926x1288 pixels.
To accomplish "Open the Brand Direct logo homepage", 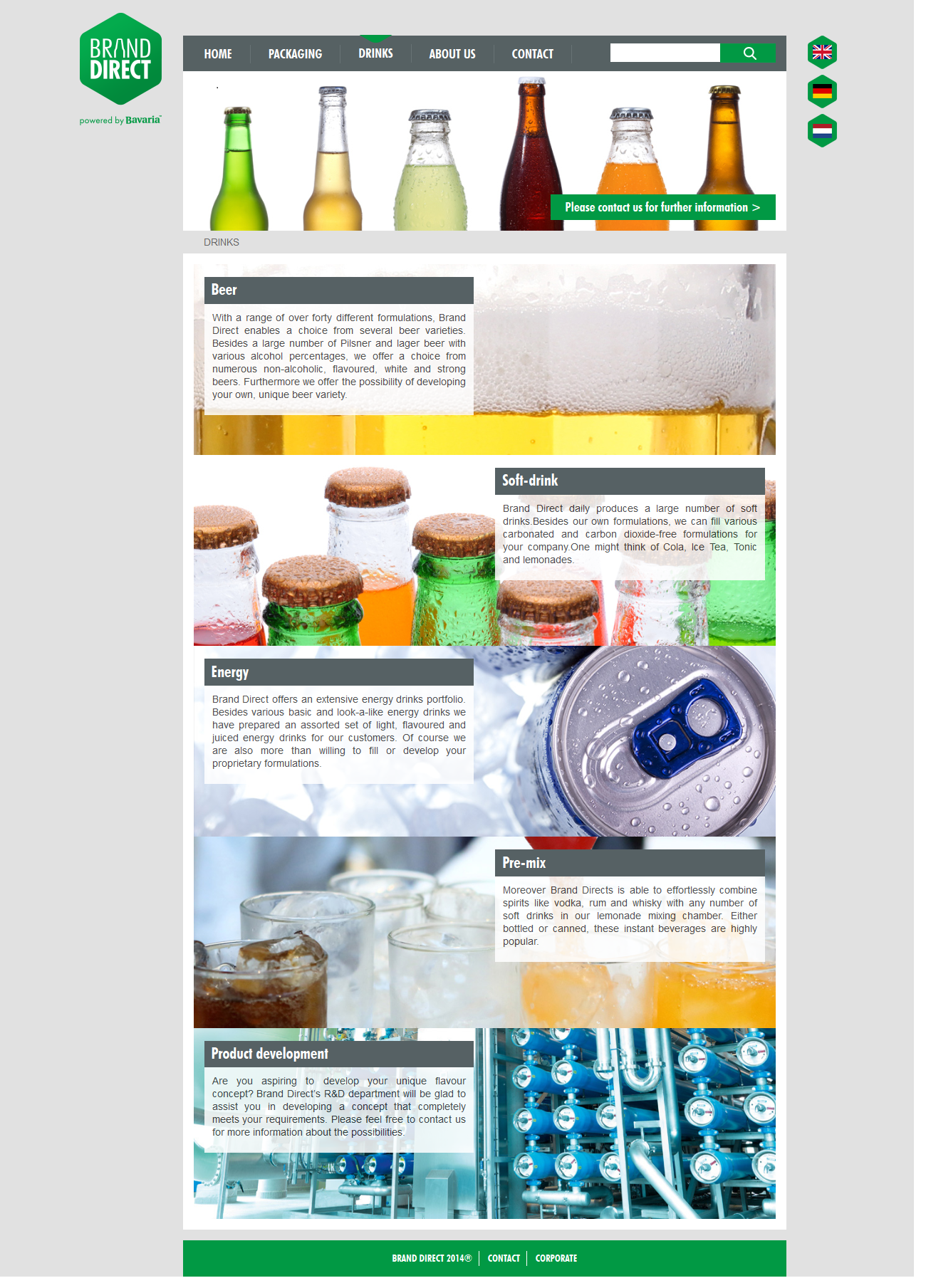I will [120, 61].
